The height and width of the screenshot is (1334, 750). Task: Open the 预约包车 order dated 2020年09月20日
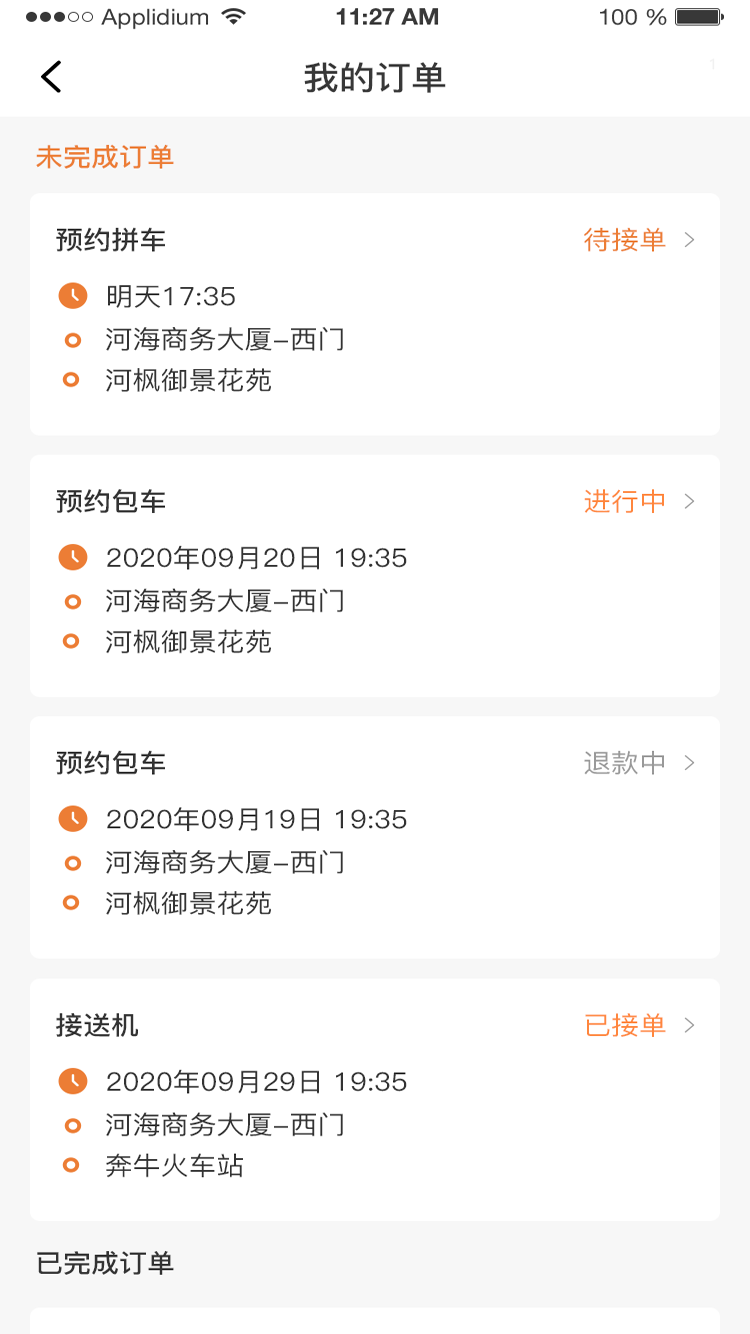coord(375,575)
